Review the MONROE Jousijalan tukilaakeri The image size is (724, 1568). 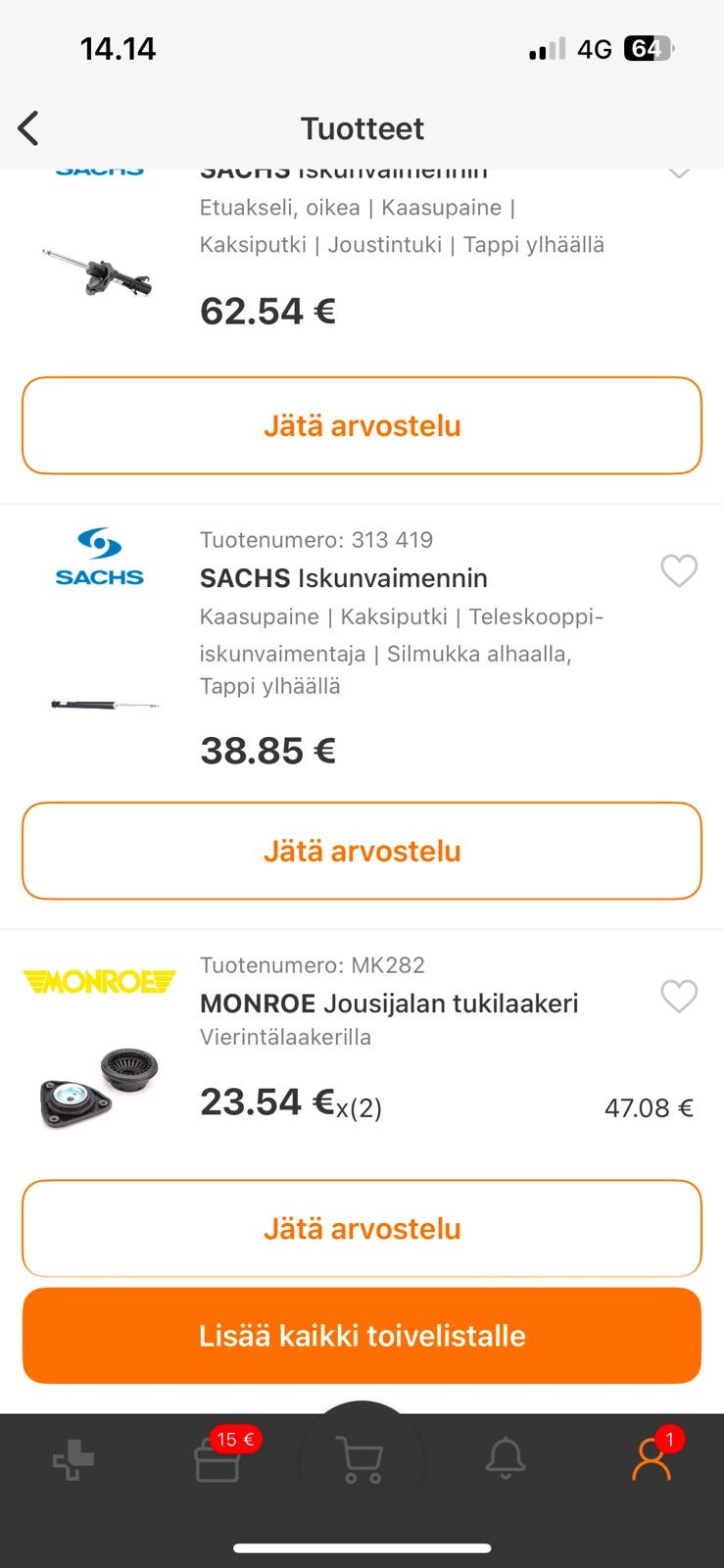(x=362, y=1228)
